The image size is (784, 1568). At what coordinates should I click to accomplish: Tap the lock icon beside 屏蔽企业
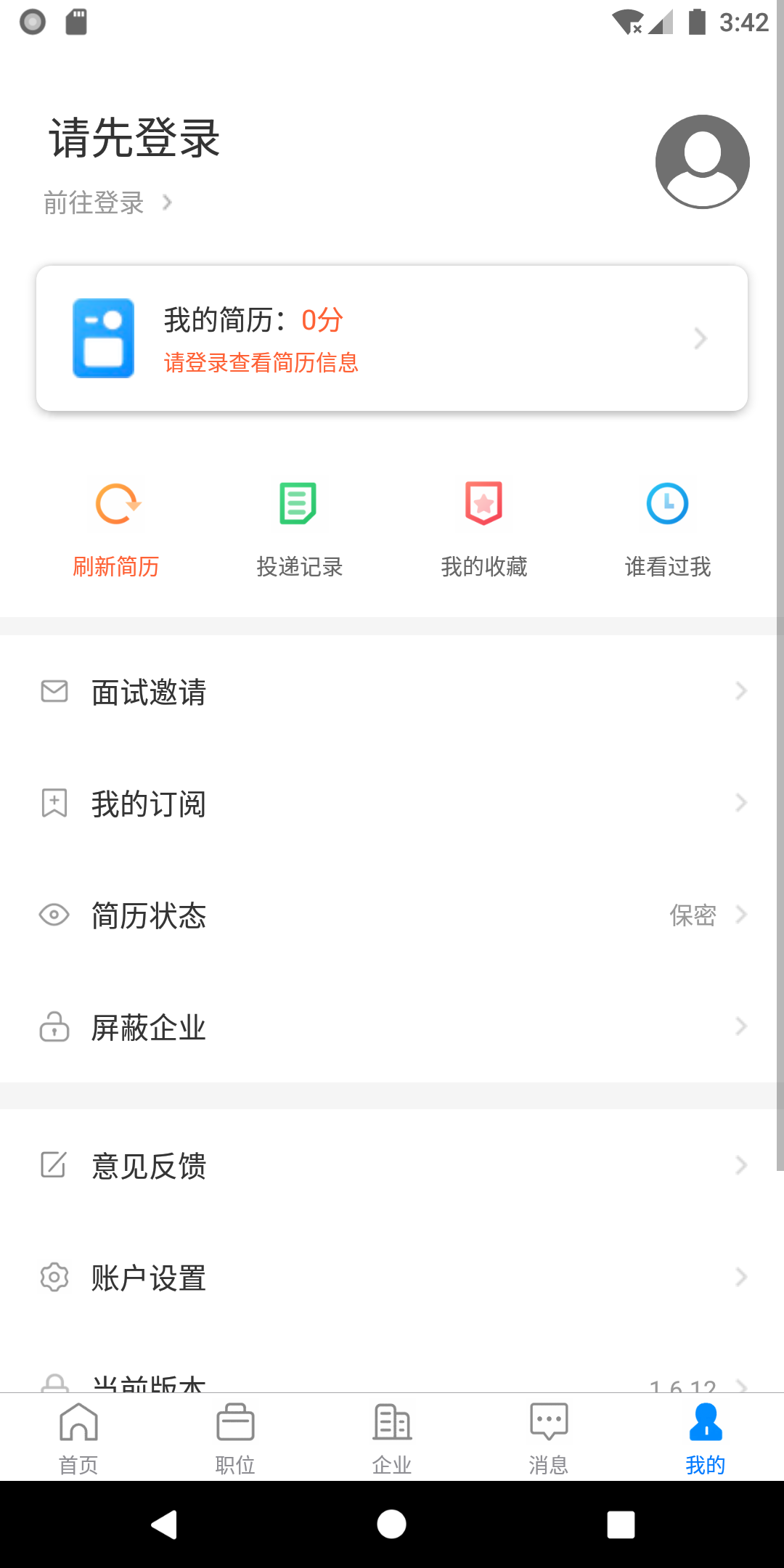point(54,1026)
